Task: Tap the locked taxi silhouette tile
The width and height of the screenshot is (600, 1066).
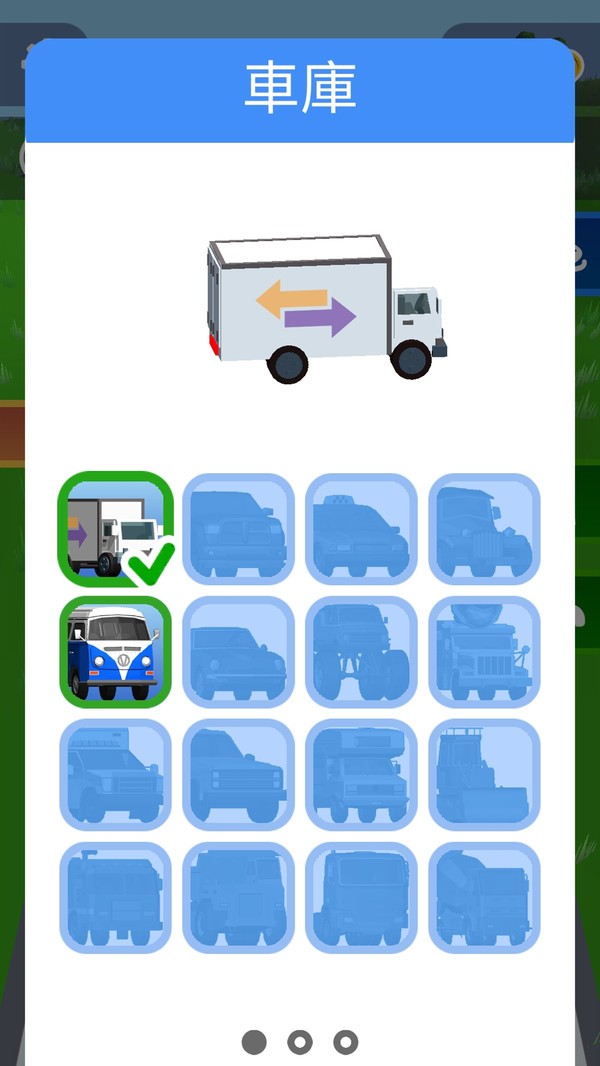Action: tap(361, 529)
